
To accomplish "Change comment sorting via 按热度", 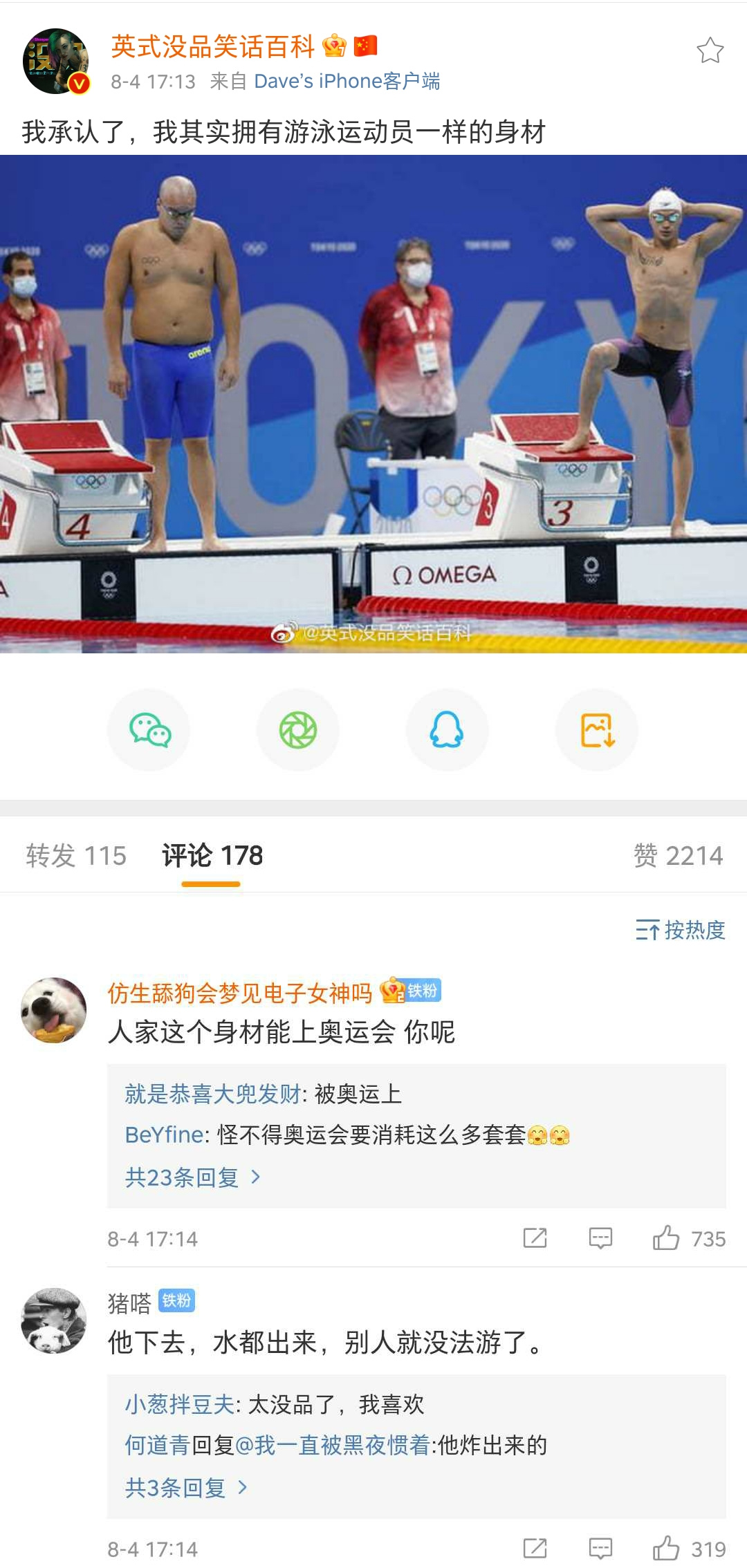I will click(x=681, y=931).
